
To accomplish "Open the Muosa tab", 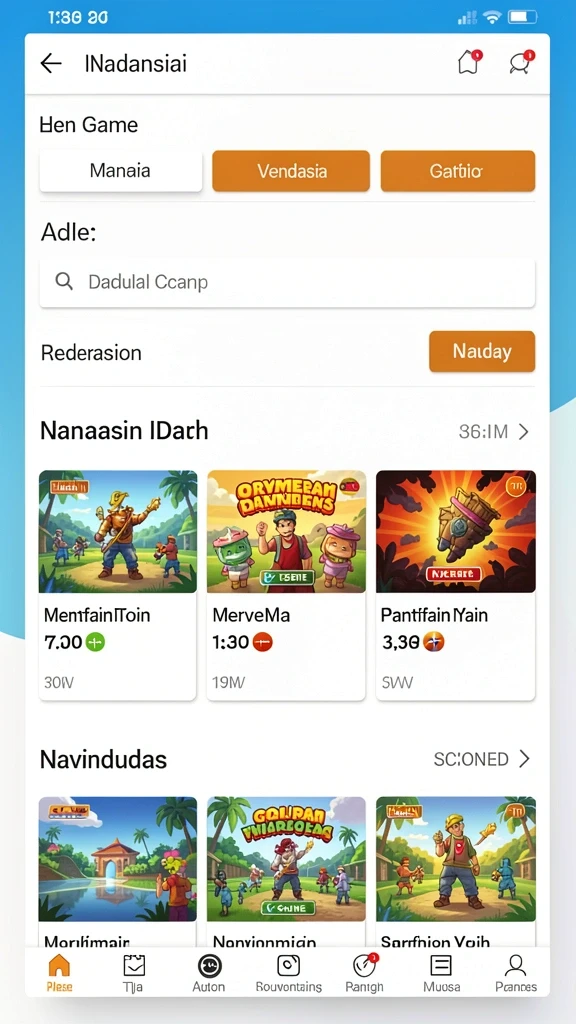I will coord(441,973).
